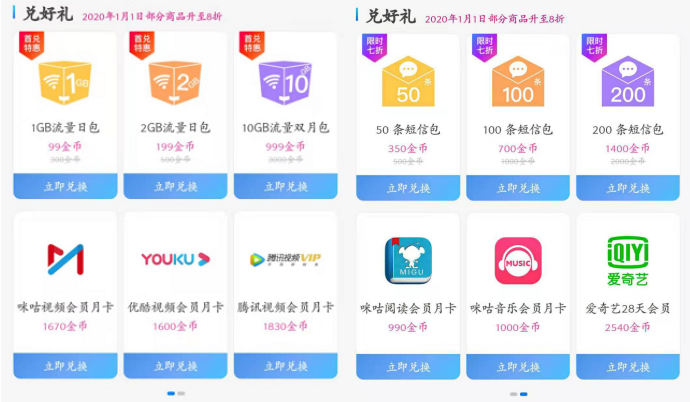Tap 立即兑换 for 爱奇艺28天会员

(627, 367)
